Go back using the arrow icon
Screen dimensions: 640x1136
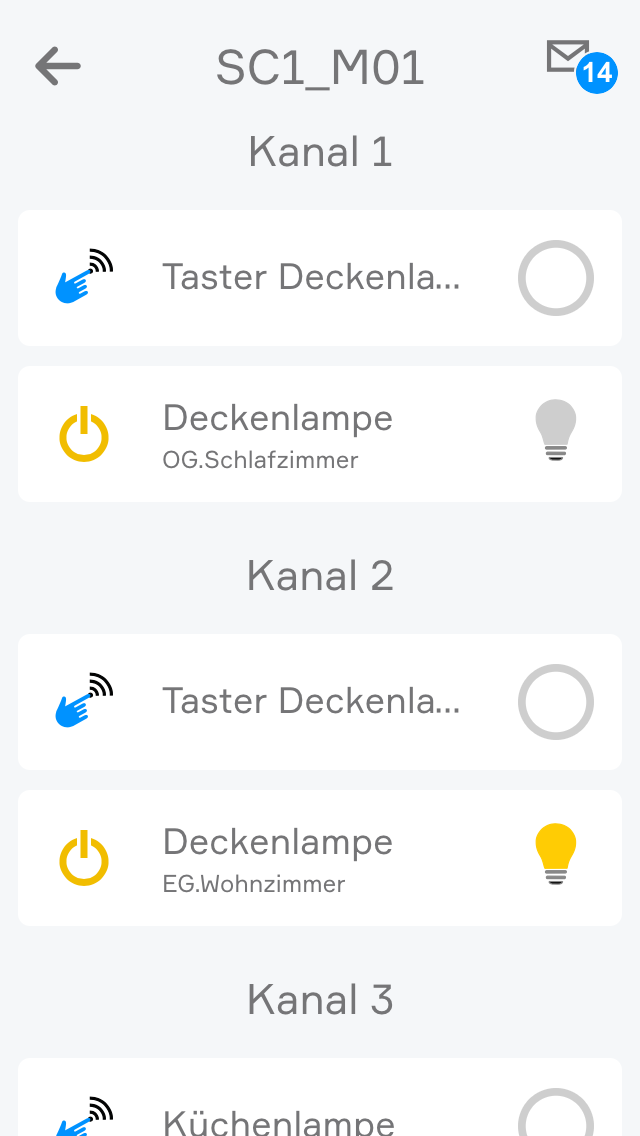[x=58, y=67]
